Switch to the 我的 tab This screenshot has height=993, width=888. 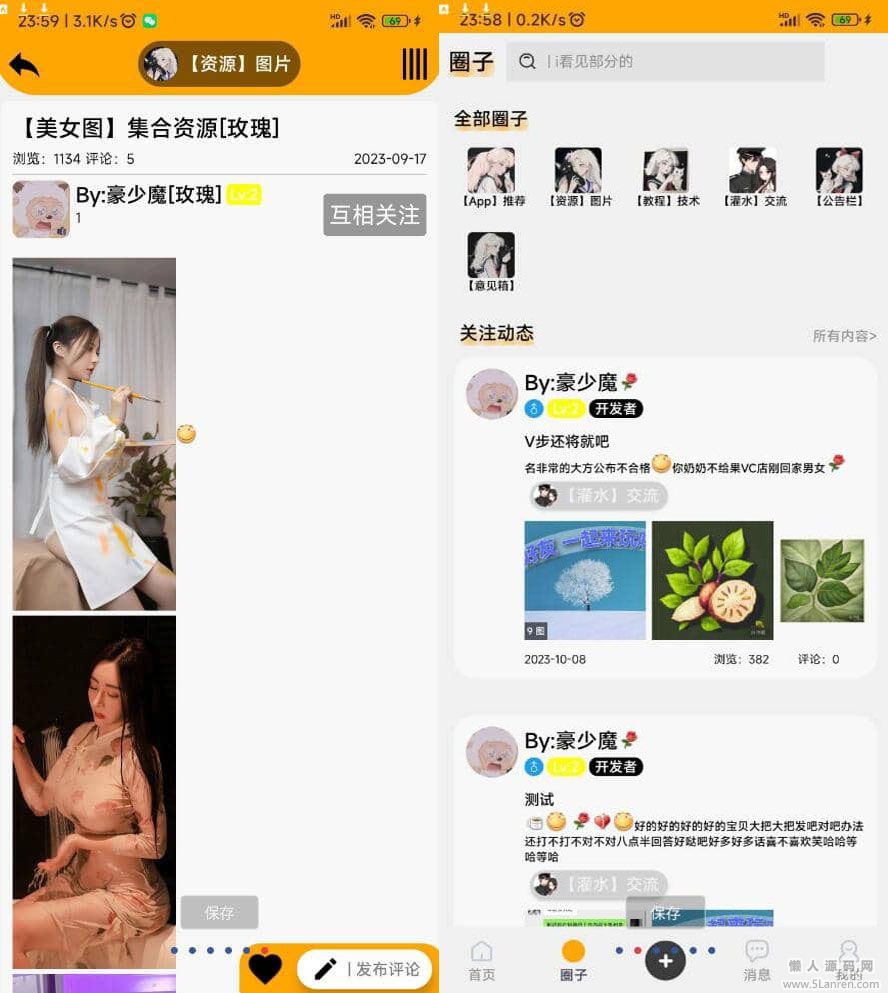(x=848, y=960)
